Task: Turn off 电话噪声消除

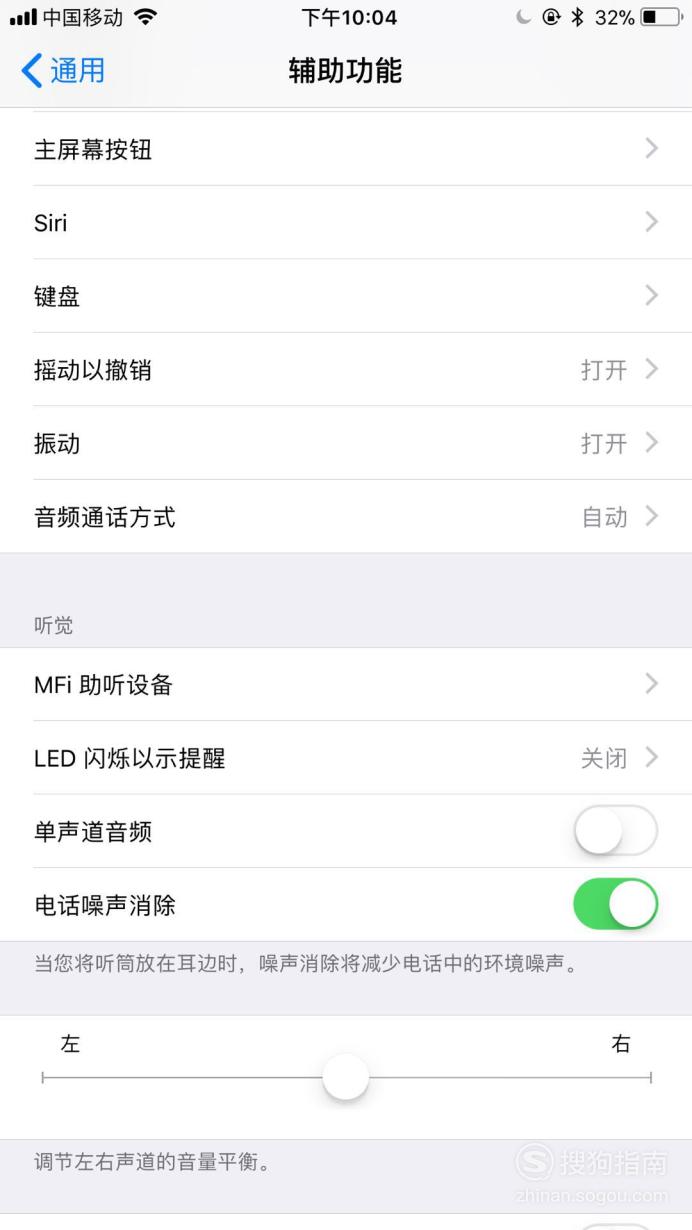Action: 616,905
